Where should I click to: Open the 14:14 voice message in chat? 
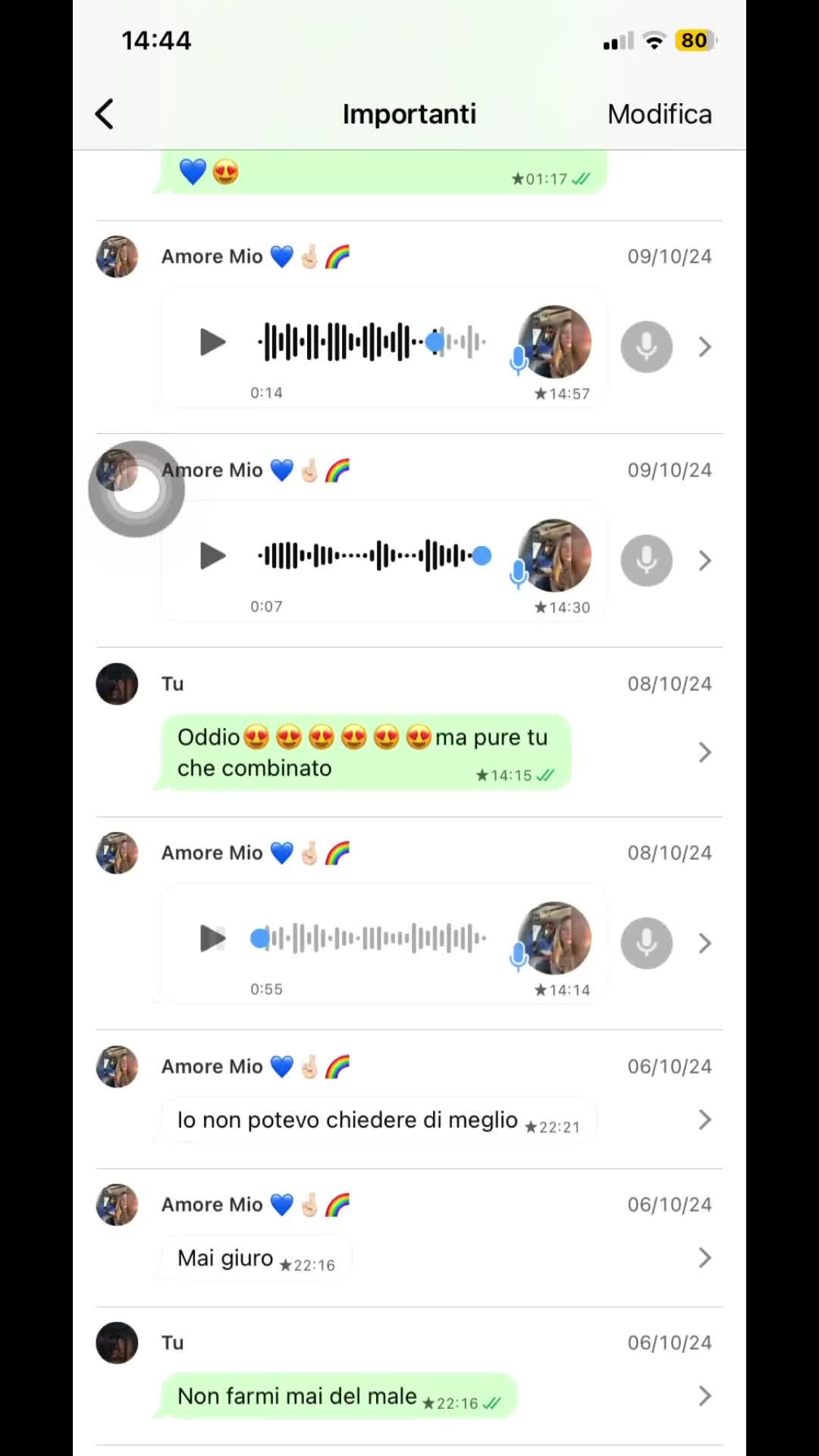pos(704,943)
